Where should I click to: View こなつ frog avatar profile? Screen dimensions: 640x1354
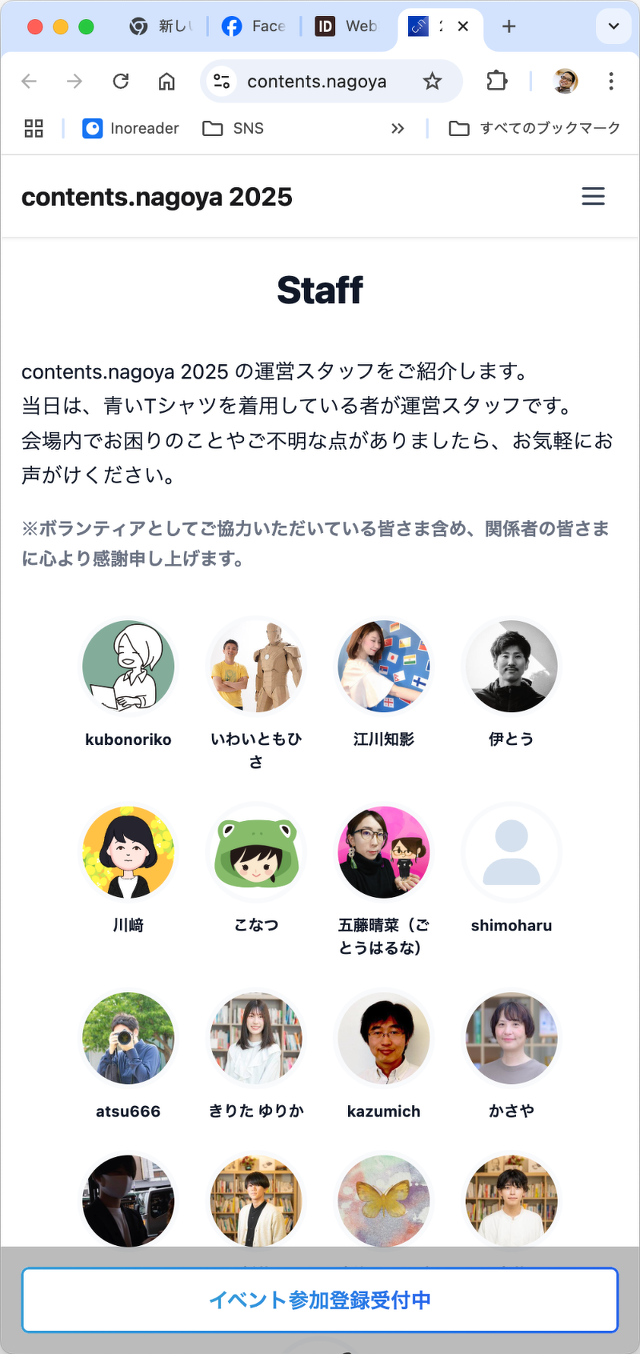click(x=256, y=853)
